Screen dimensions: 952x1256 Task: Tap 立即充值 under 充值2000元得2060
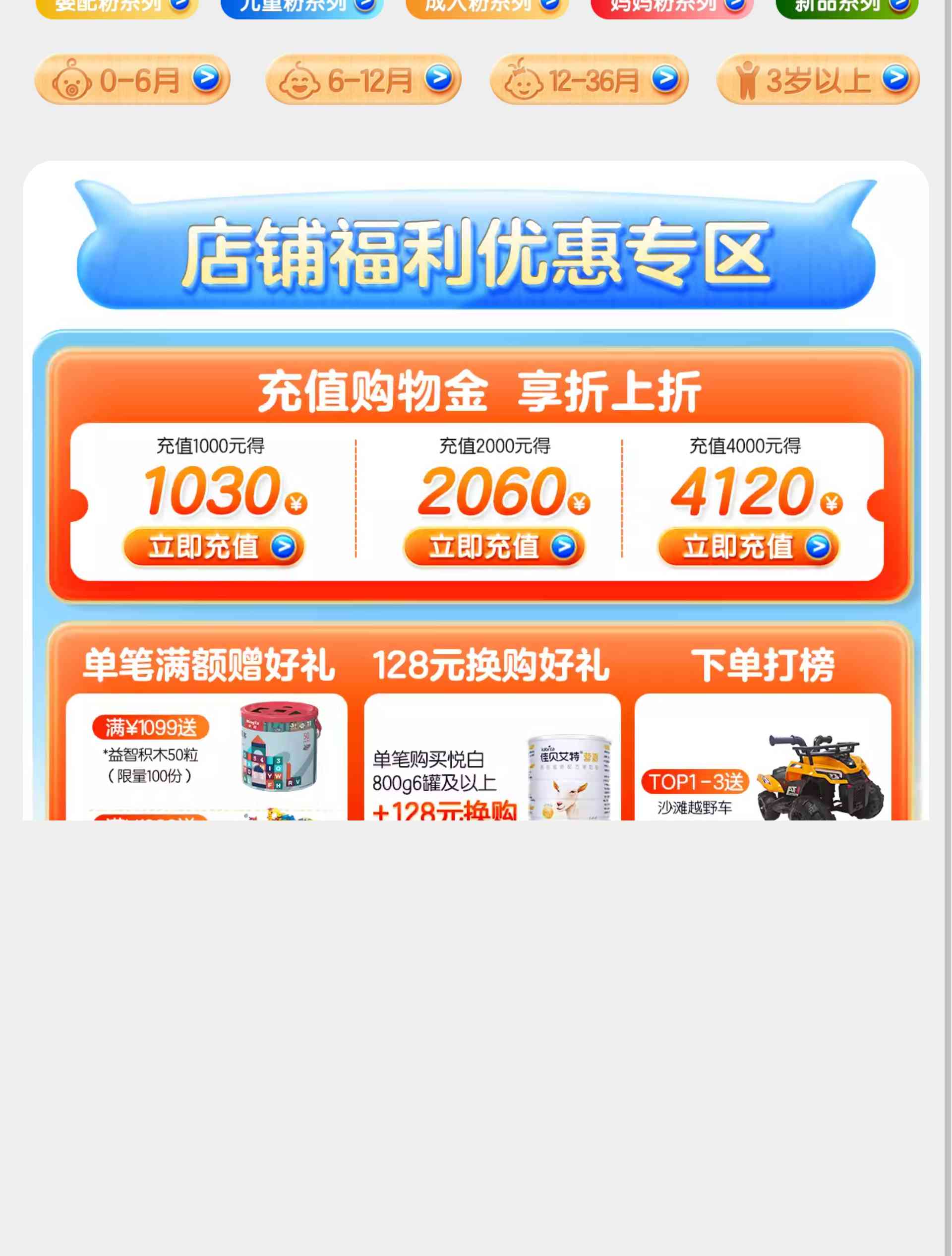tap(494, 547)
